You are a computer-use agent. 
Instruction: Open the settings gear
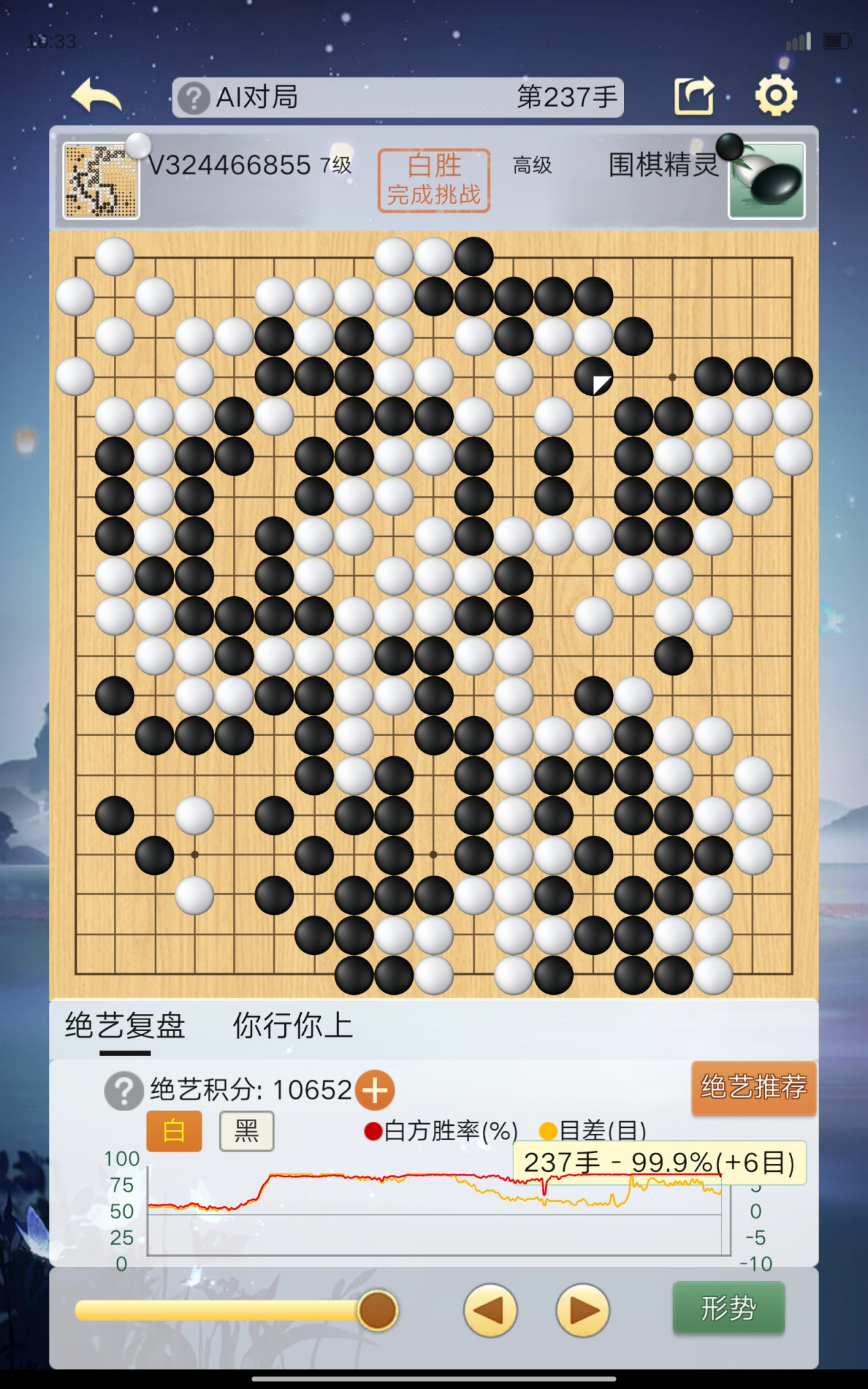[x=776, y=96]
